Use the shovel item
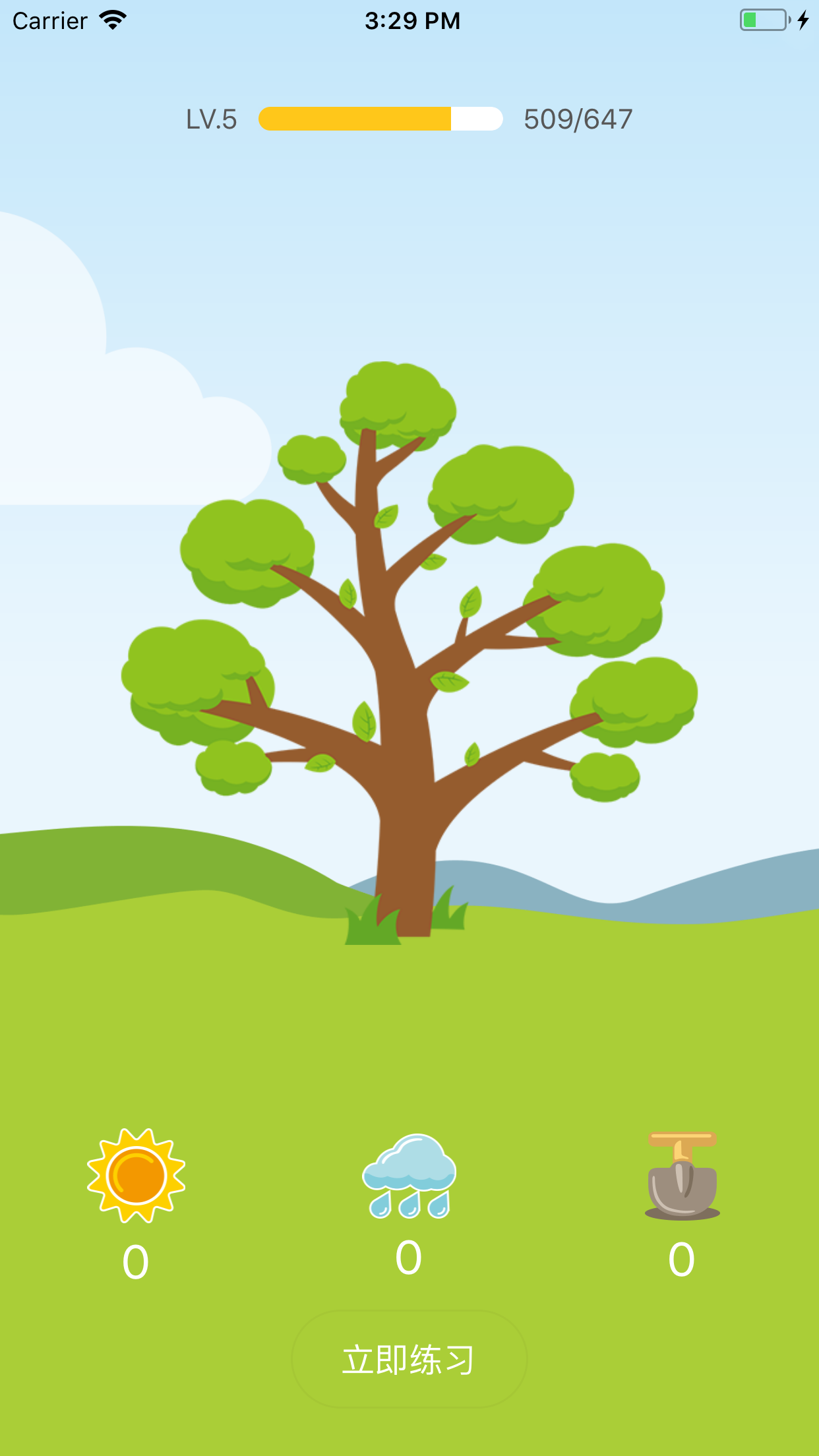The image size is (819, 1456). [682, 1176]
